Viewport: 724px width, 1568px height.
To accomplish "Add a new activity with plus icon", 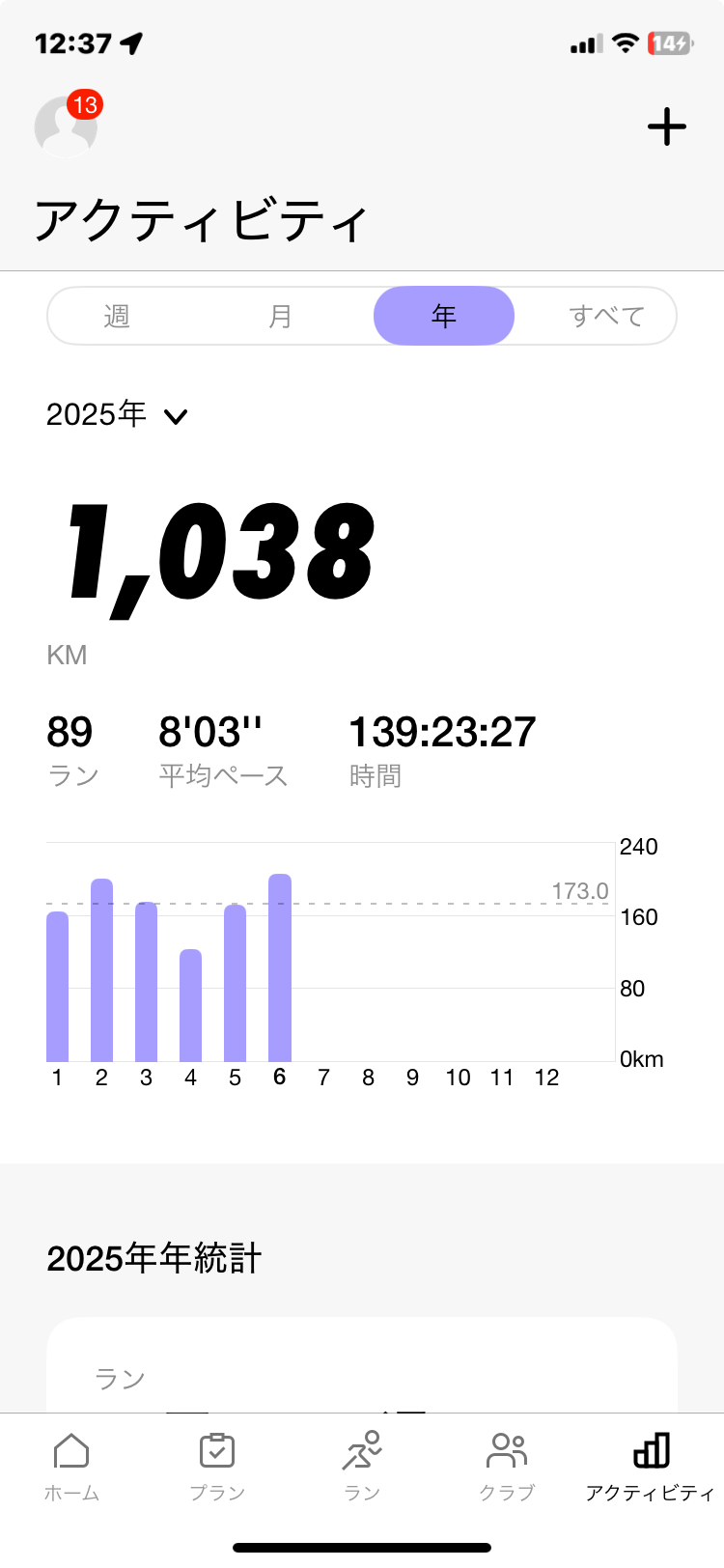I will pos(666,126).
